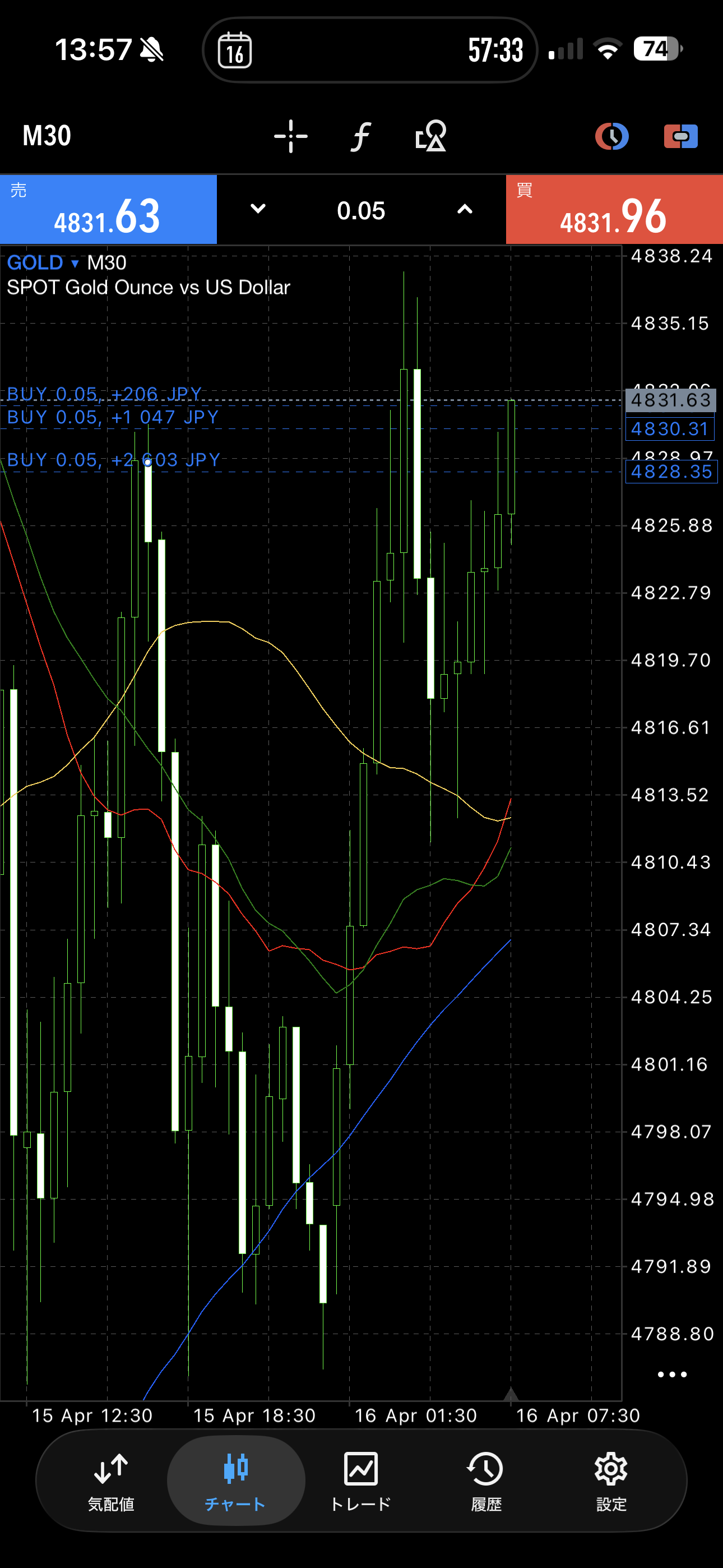Tap the red and blue trade icon

pyautogui.click(x=680, y=136)
